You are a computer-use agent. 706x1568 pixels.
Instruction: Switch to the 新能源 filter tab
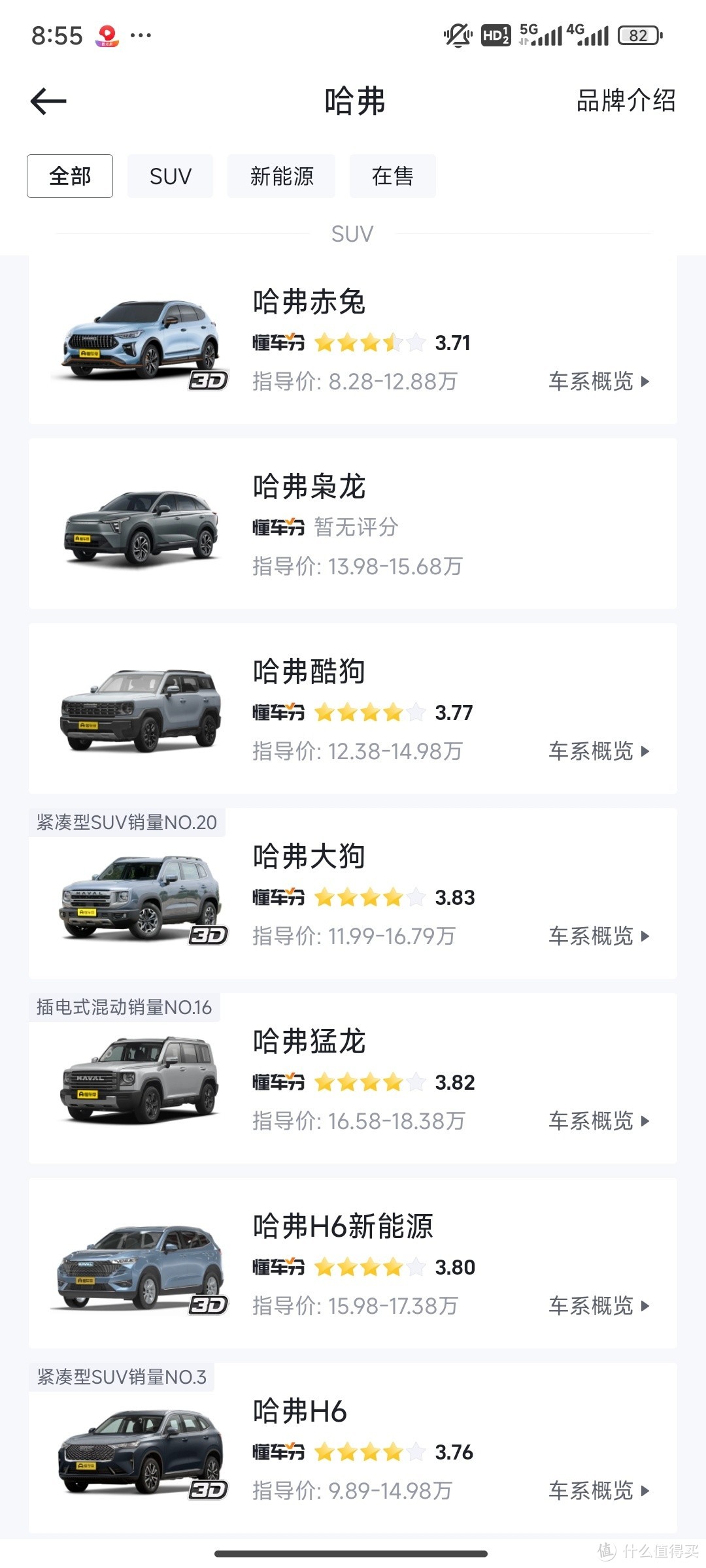coord(282,176)
